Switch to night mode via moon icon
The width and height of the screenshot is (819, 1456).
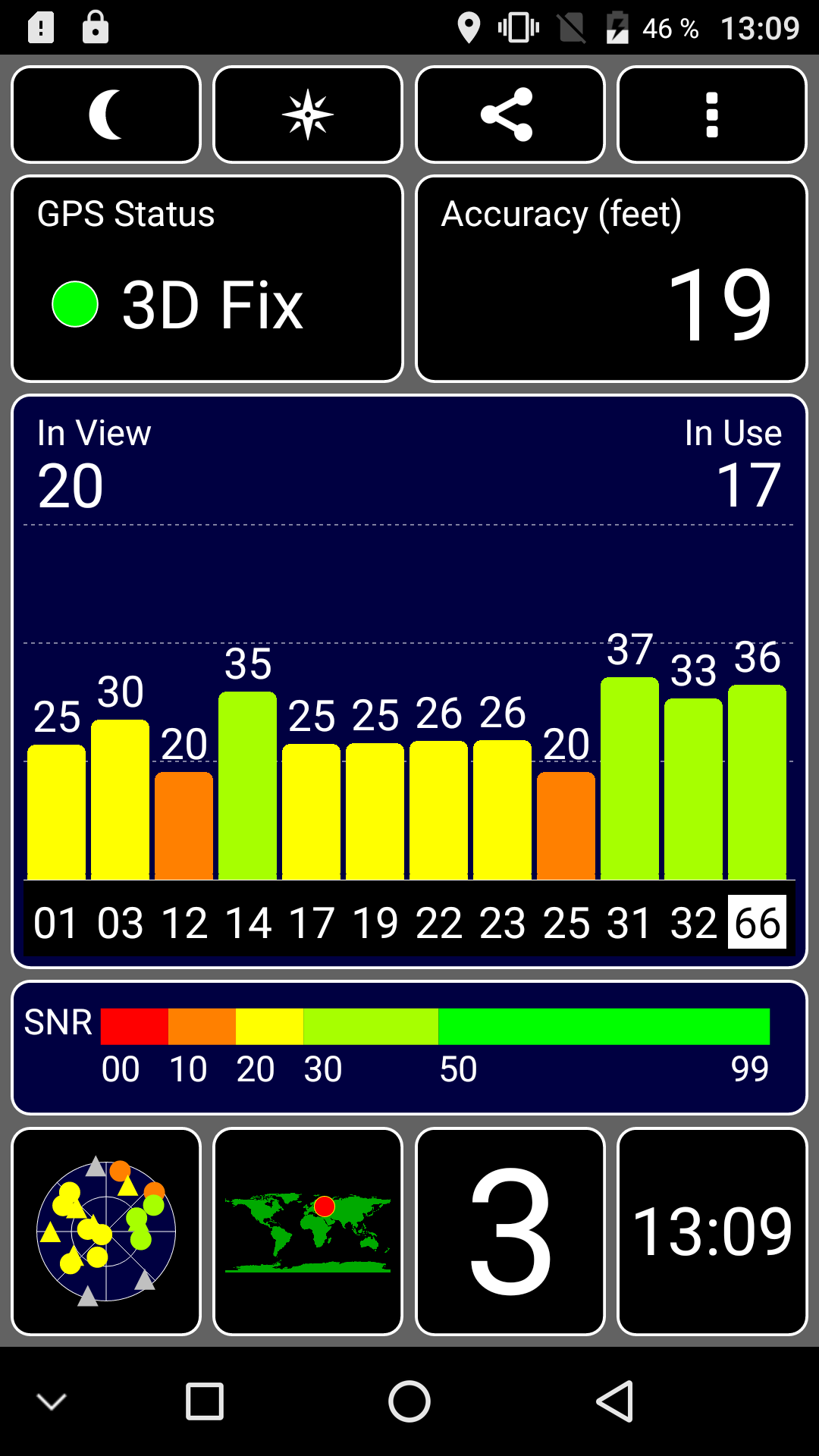coord(106,115)
